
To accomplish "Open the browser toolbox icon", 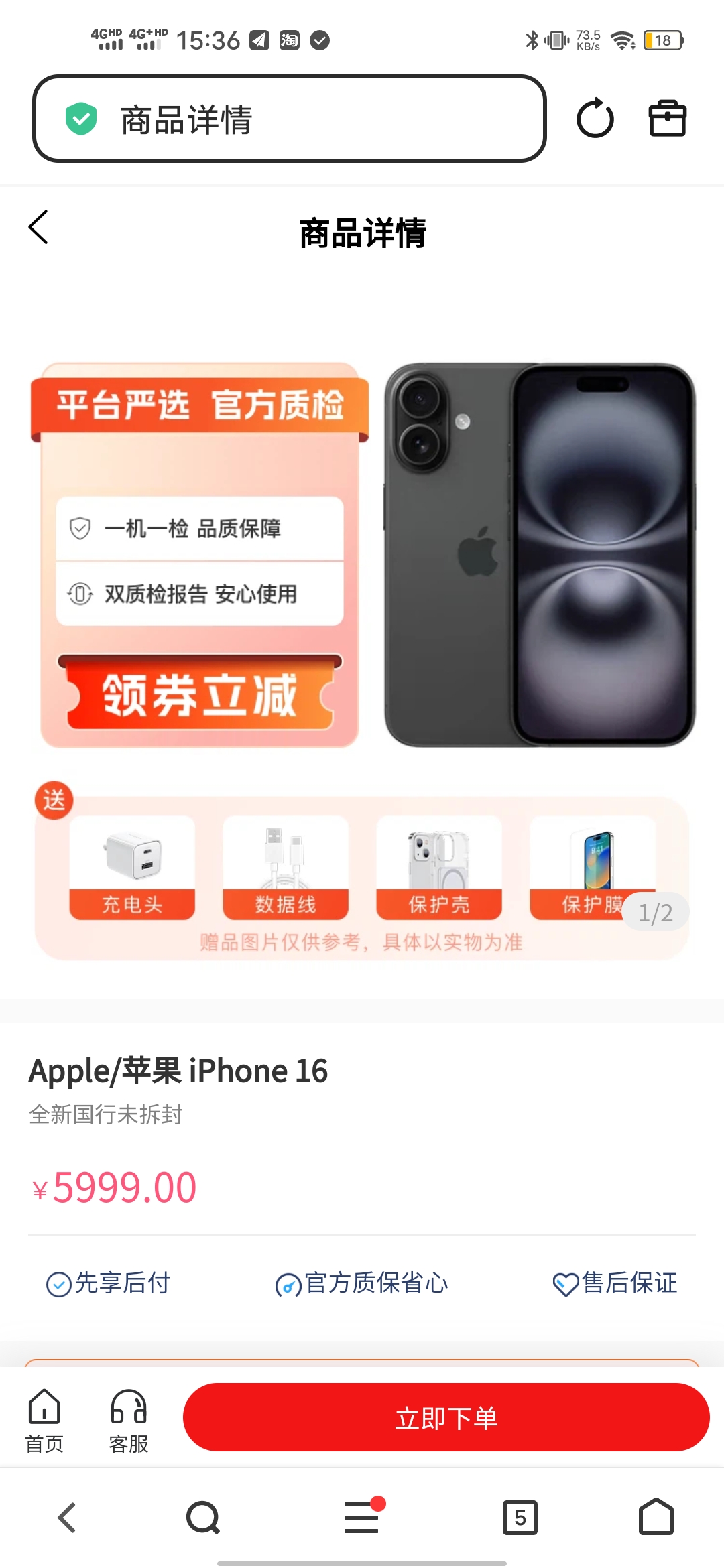I will click(667, 119).
